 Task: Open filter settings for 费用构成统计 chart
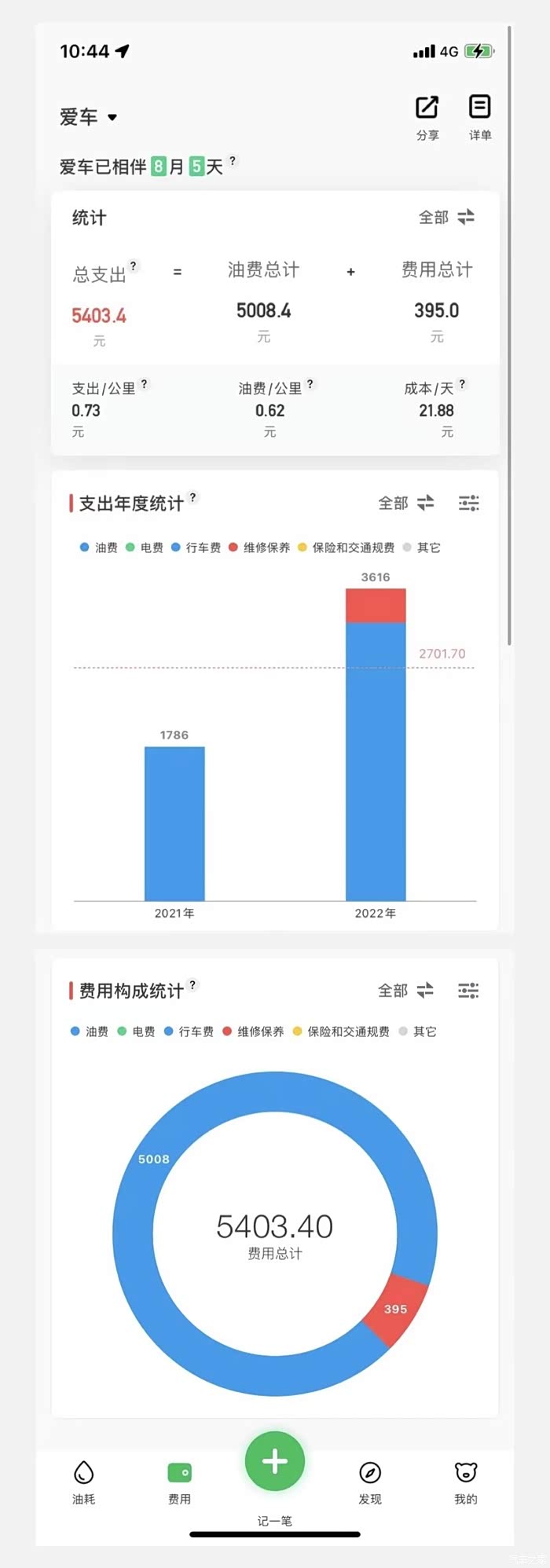[x=469, y=991]
